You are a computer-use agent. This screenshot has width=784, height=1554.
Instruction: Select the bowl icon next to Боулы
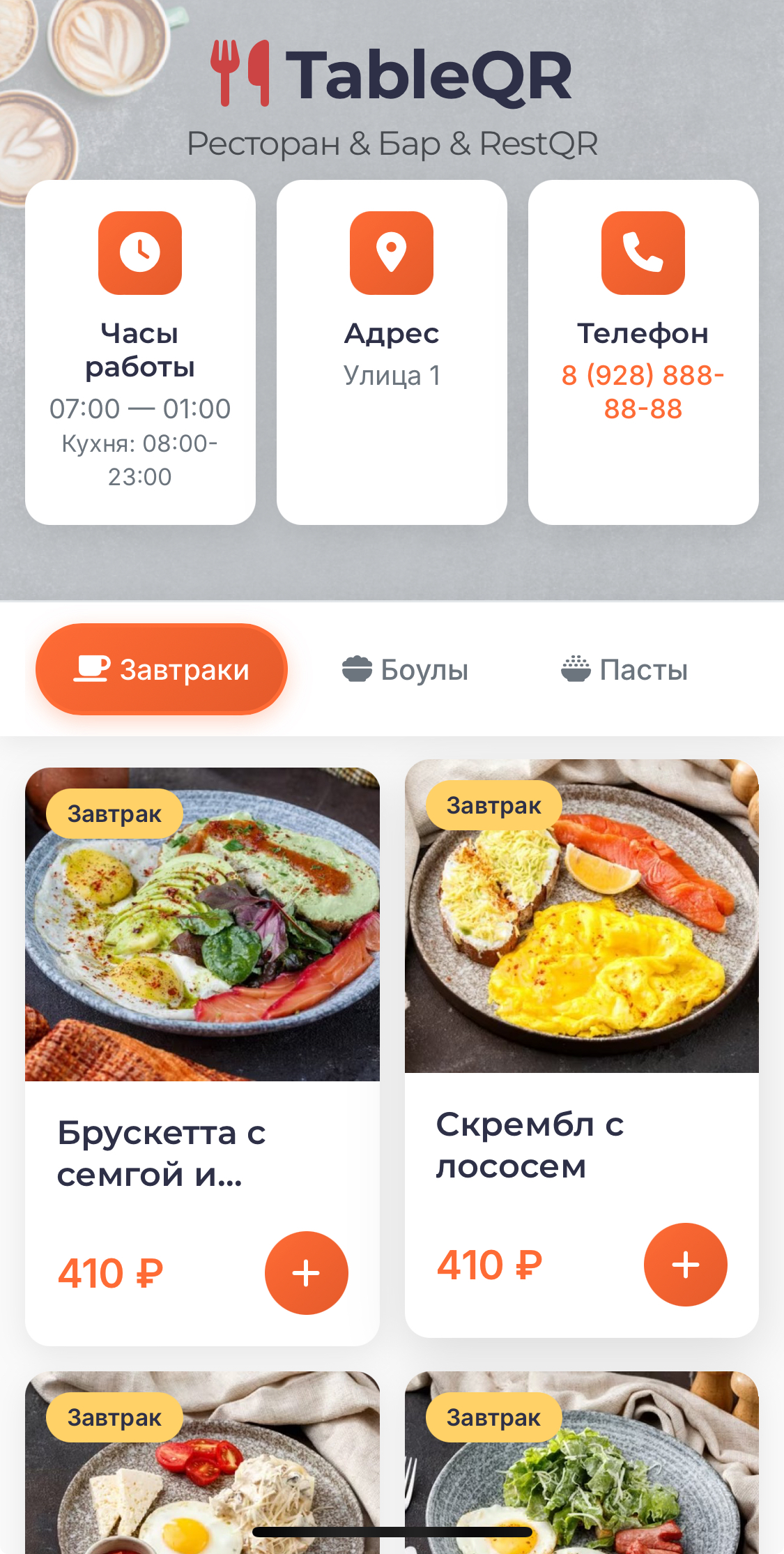[358, 668]
